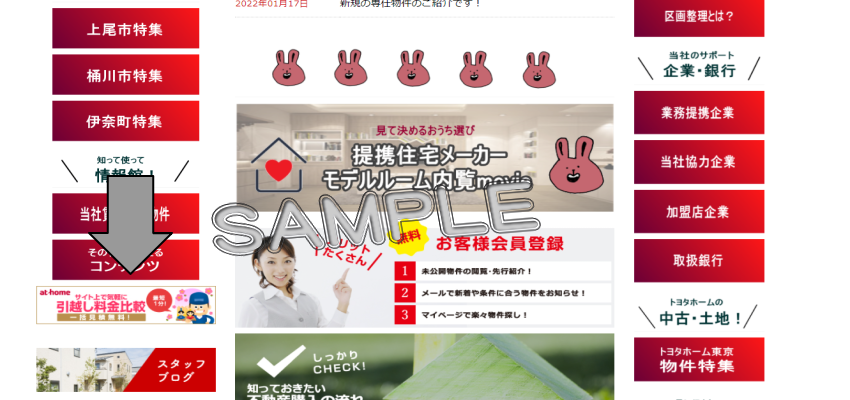Open the スタッフブログ banner
Image resolution: width=850 pixels, height=400 pixels.
pyautogui.click(x=125, y=370)
